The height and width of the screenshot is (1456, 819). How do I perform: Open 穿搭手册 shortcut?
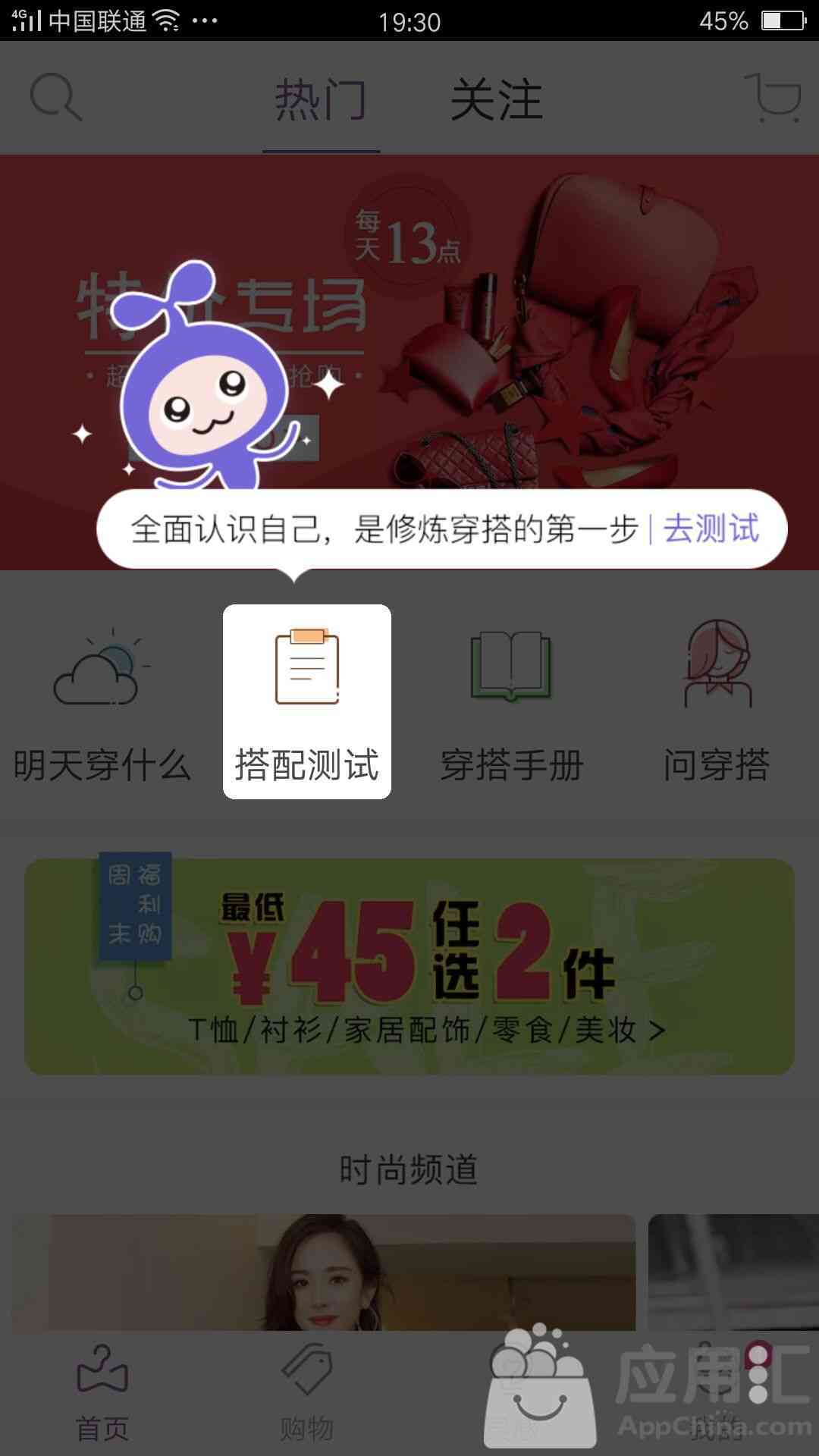pyautogui.click(x=512, y=701)
